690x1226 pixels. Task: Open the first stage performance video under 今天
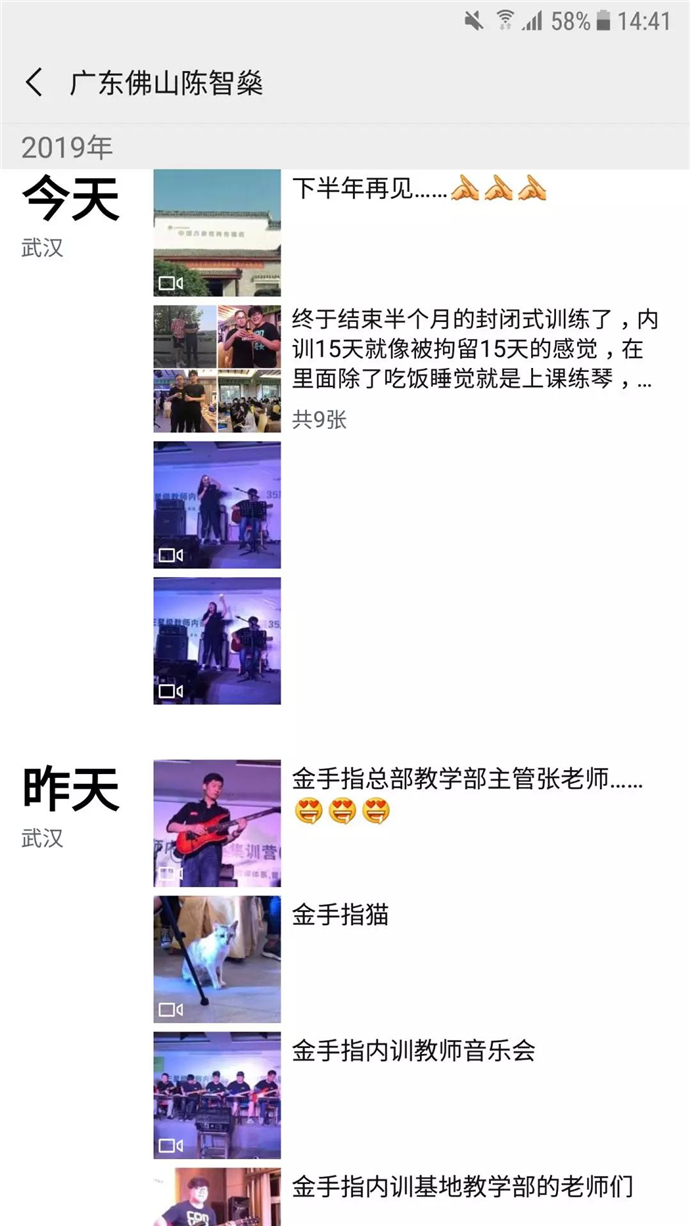(x=217, y=505)
